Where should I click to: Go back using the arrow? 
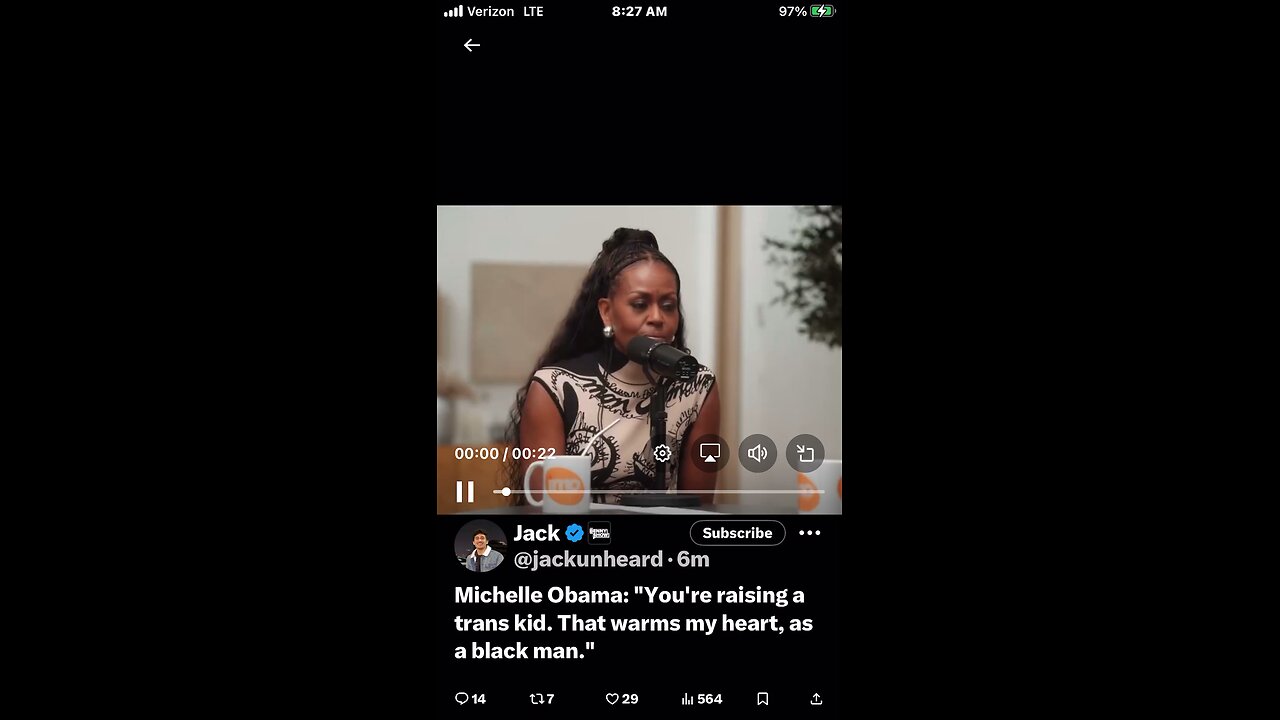(472, 45)
